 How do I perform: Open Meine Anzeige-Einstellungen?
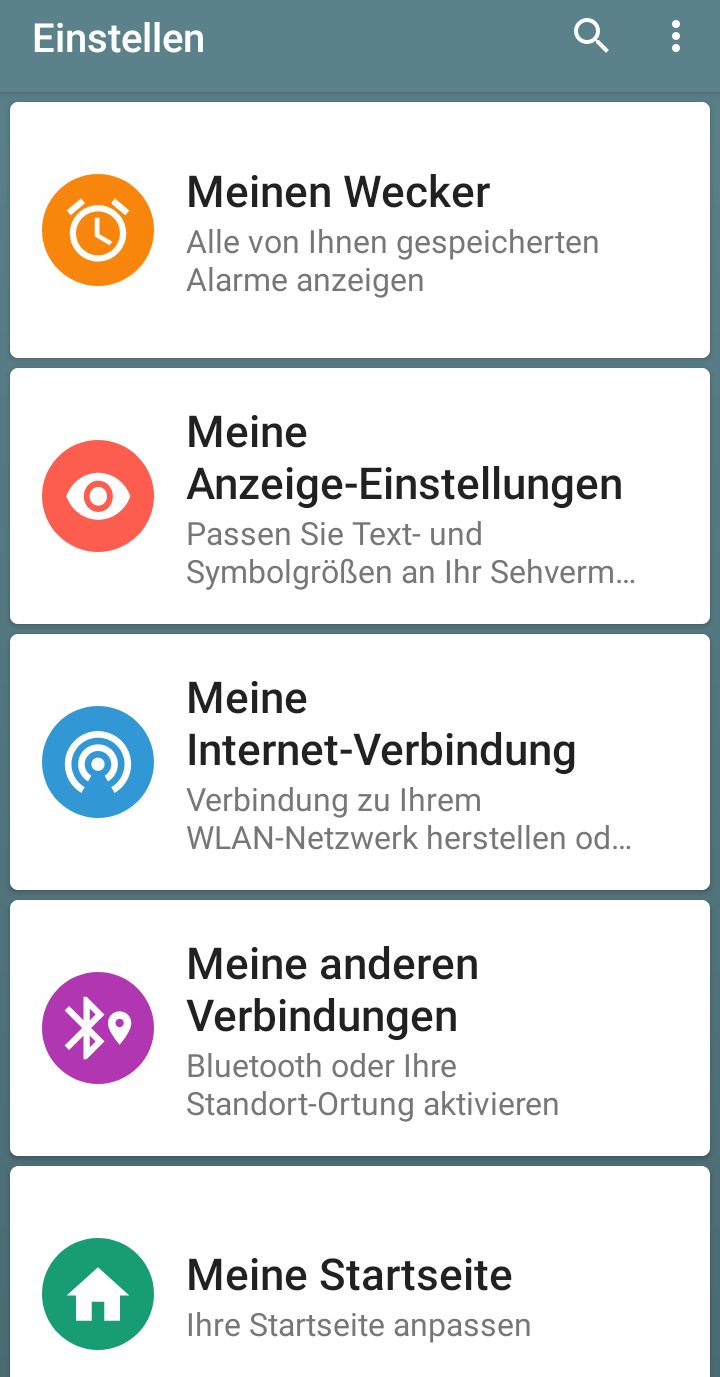tap(360, 496)
